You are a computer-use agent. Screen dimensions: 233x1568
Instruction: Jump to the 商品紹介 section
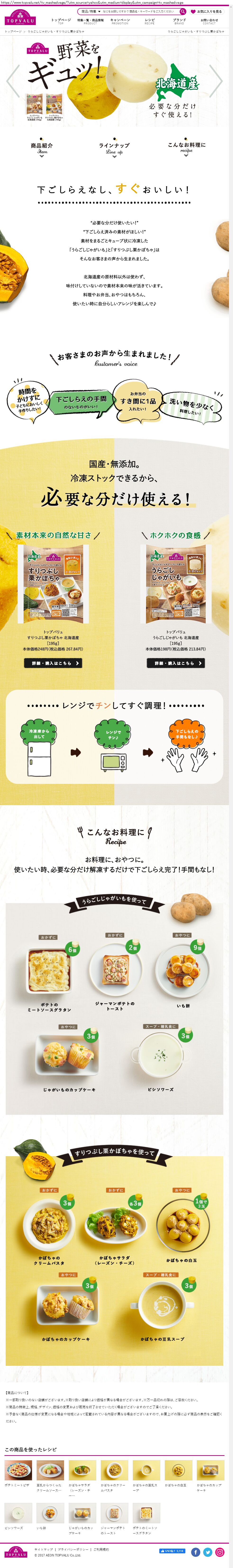coord(41,147)
